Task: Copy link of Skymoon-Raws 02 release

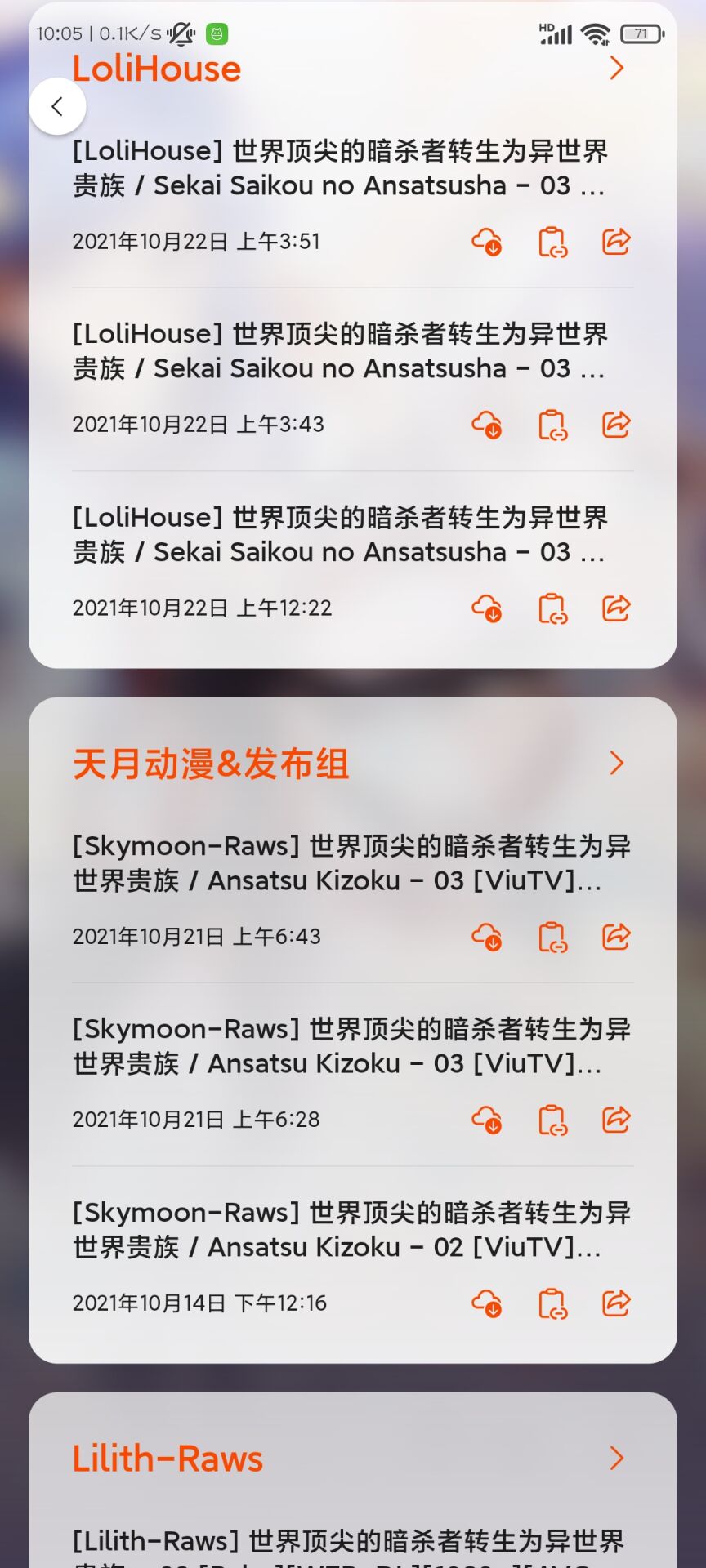Action: pyautogui.click(x=552, y=1303)
